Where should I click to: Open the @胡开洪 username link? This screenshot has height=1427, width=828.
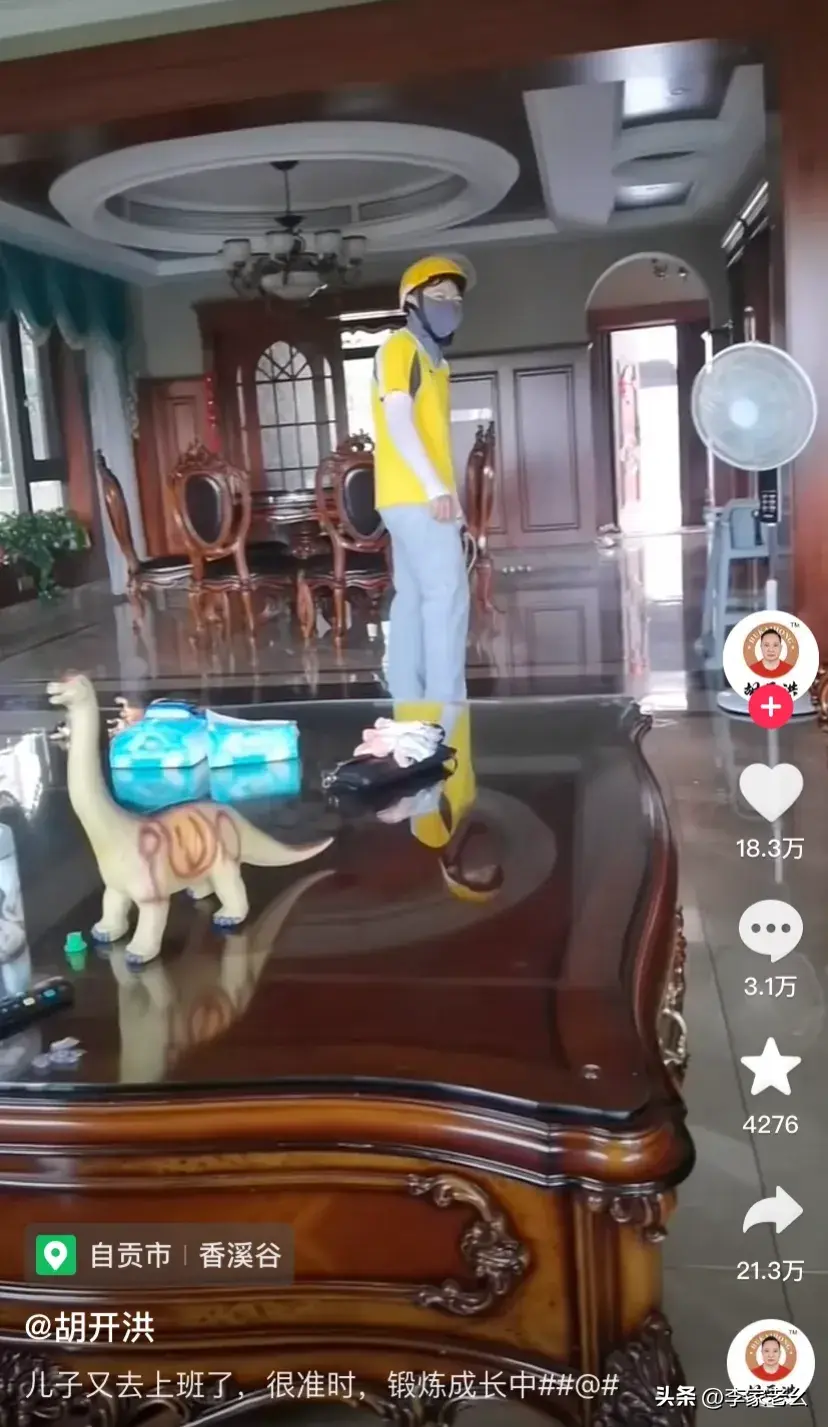coord(90,1328)
